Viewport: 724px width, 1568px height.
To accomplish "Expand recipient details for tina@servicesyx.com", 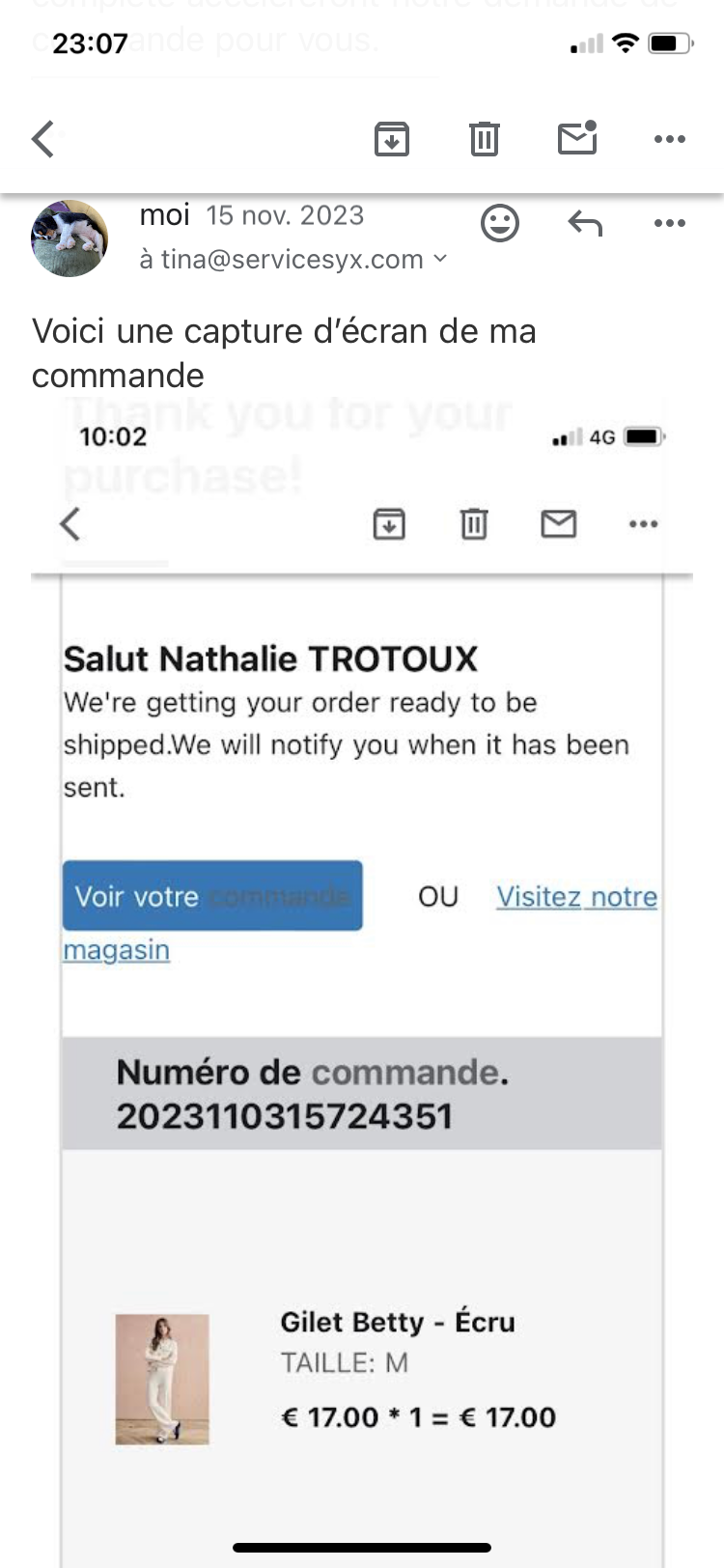I will tap(440, 259).
